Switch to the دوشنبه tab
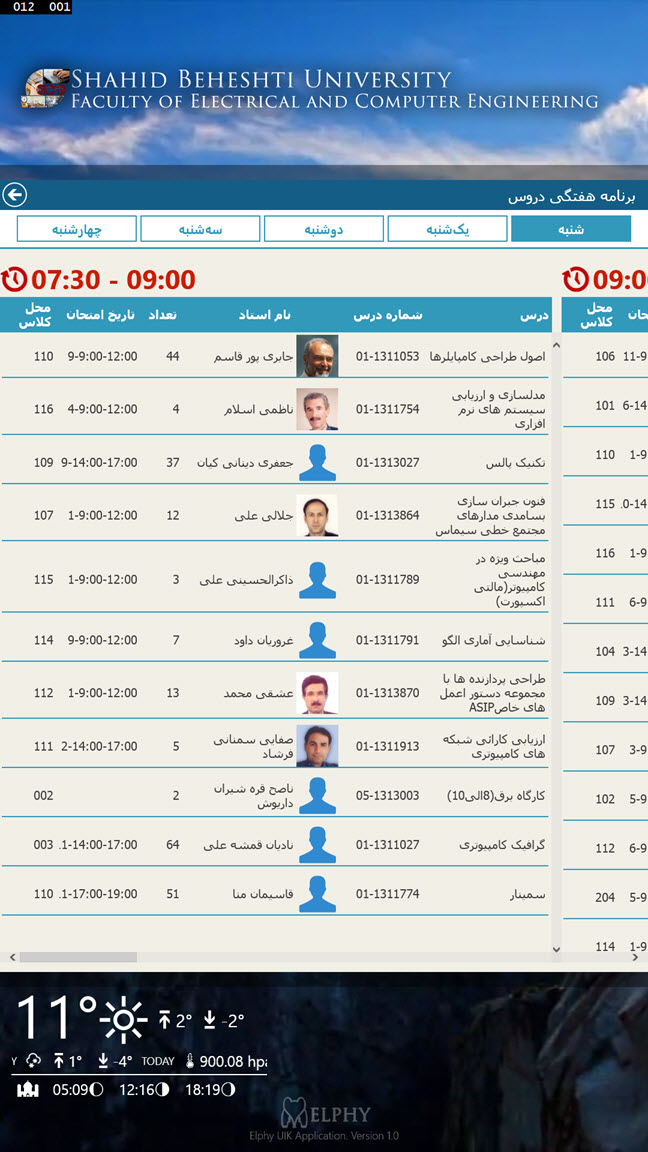 [x=324, y=229]
